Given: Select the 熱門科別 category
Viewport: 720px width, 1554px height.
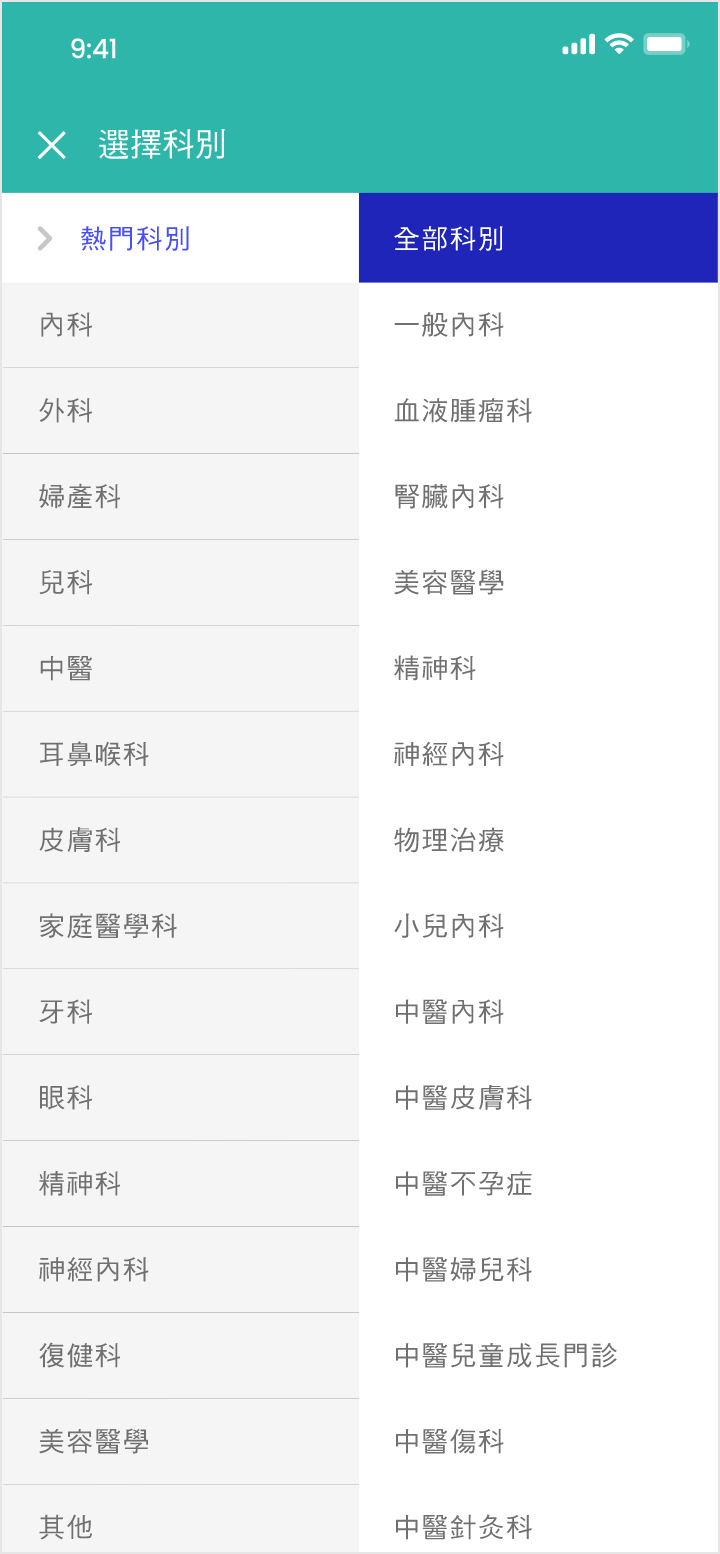Looking at the screenshot, I should (x=135, y=239).
